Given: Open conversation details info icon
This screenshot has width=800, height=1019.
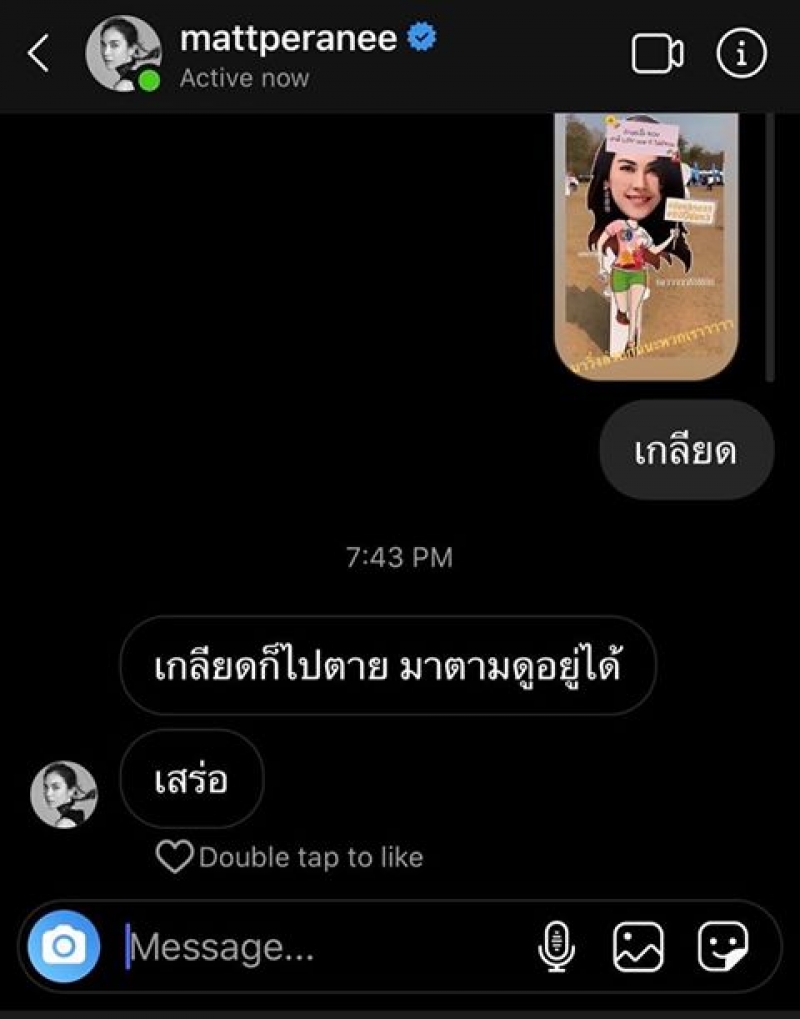Looking at the screenshot, I should [741, 54].
